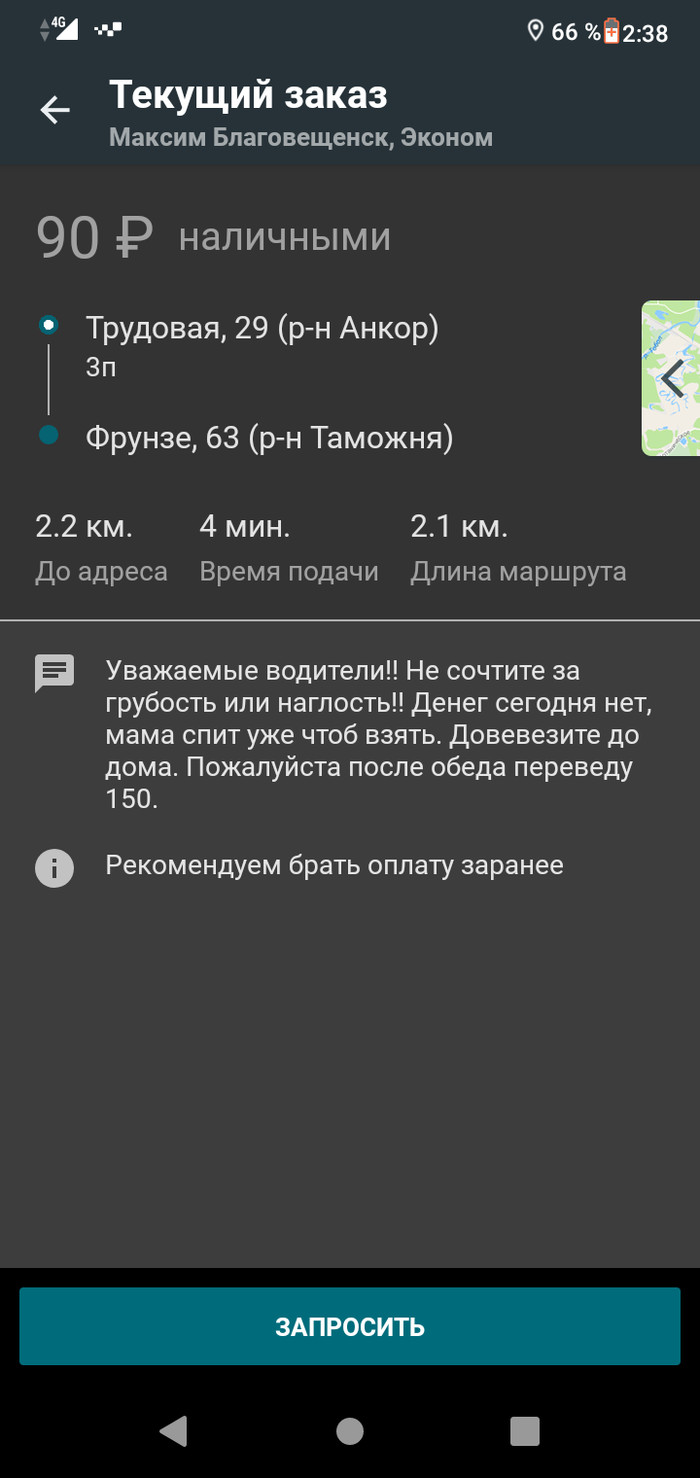Tap the system back navigation button
Image resolution: width=700 pixels, height=1478 pixels.
(174, 1431)
